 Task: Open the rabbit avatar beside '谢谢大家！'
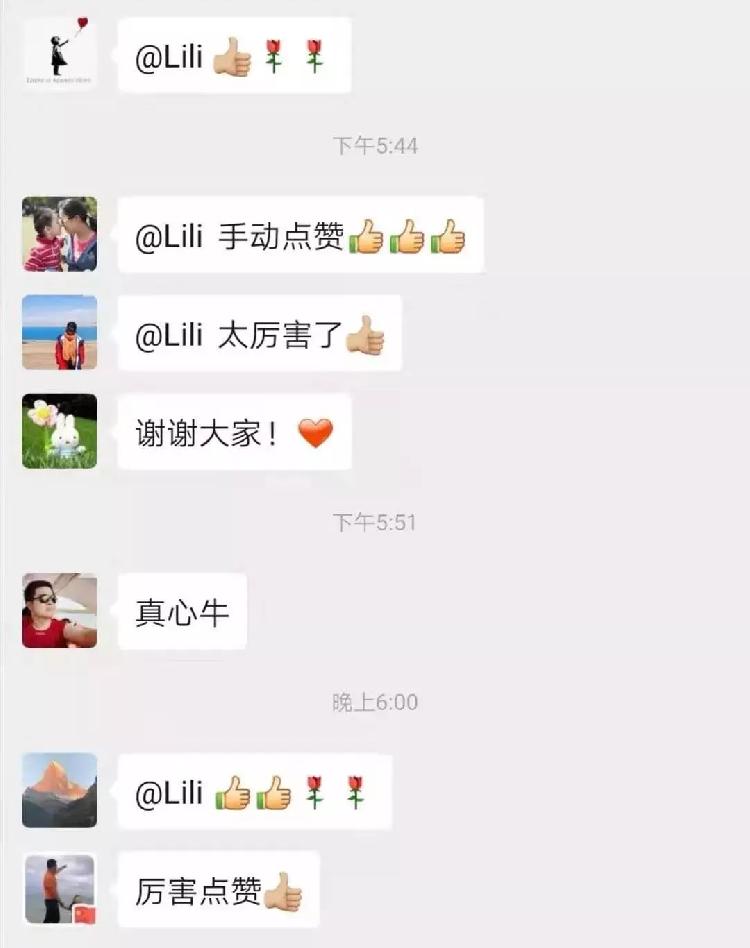click(x=60, y=431)
